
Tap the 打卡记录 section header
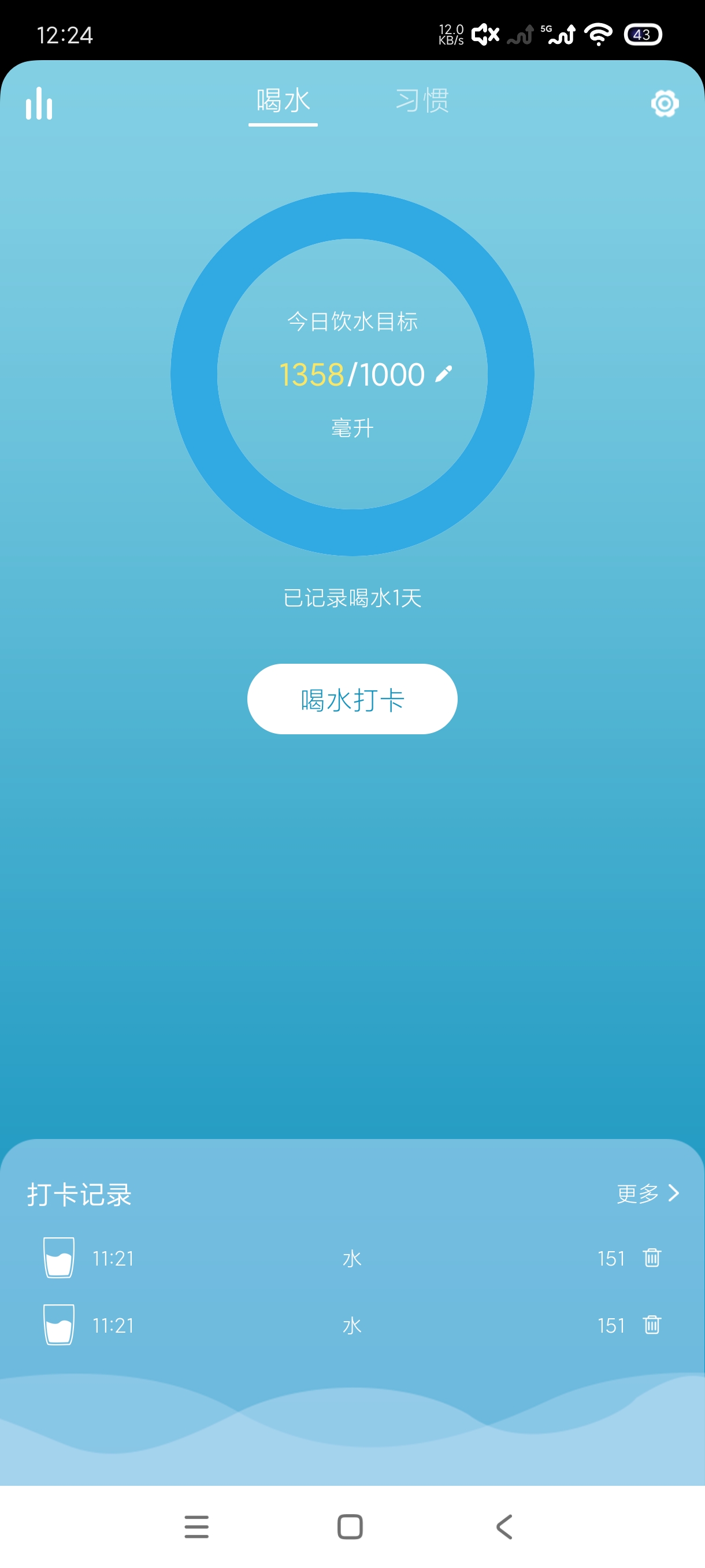click(x=81, y=1193)
